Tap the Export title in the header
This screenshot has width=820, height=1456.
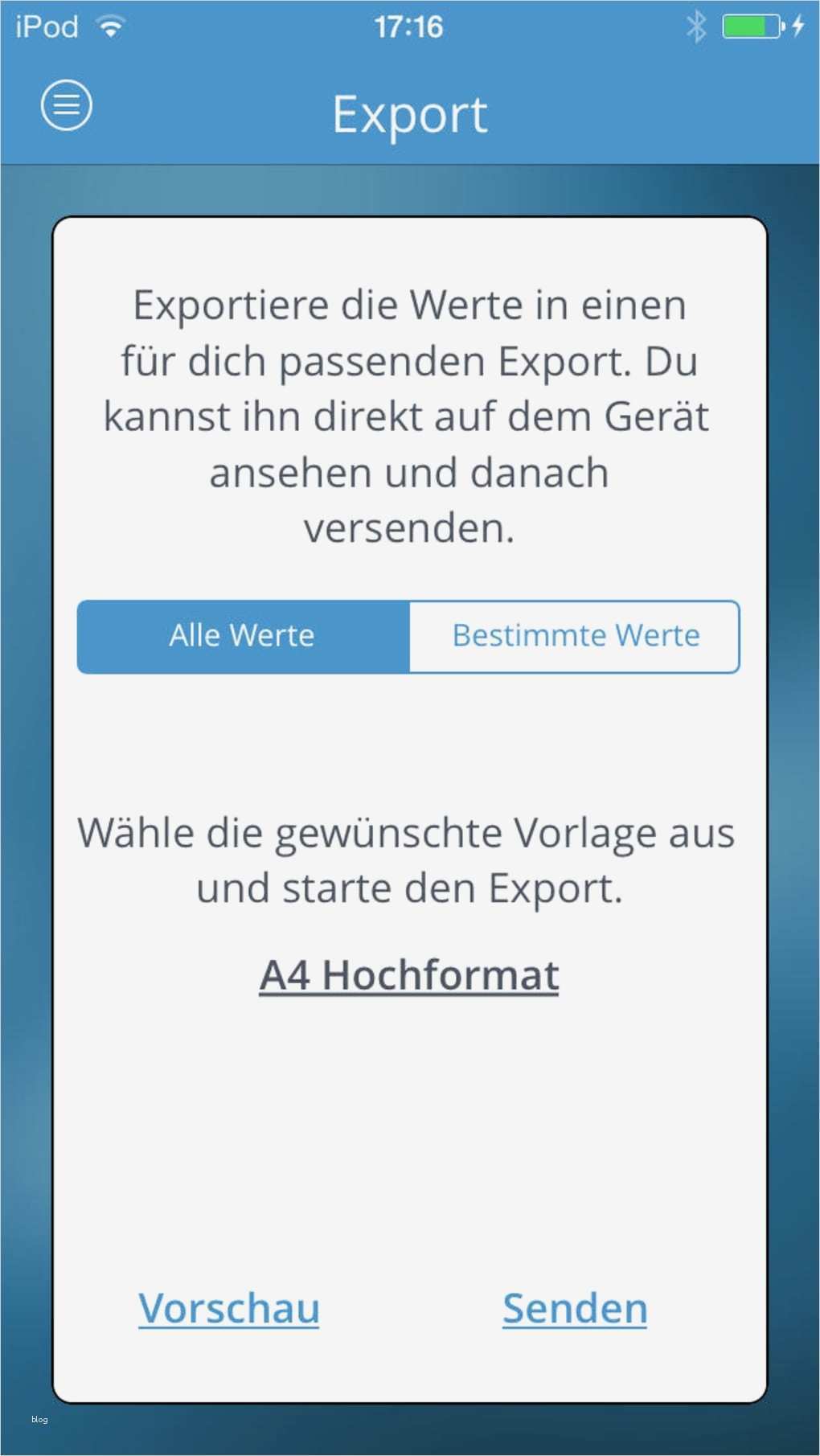click(410, 113)
